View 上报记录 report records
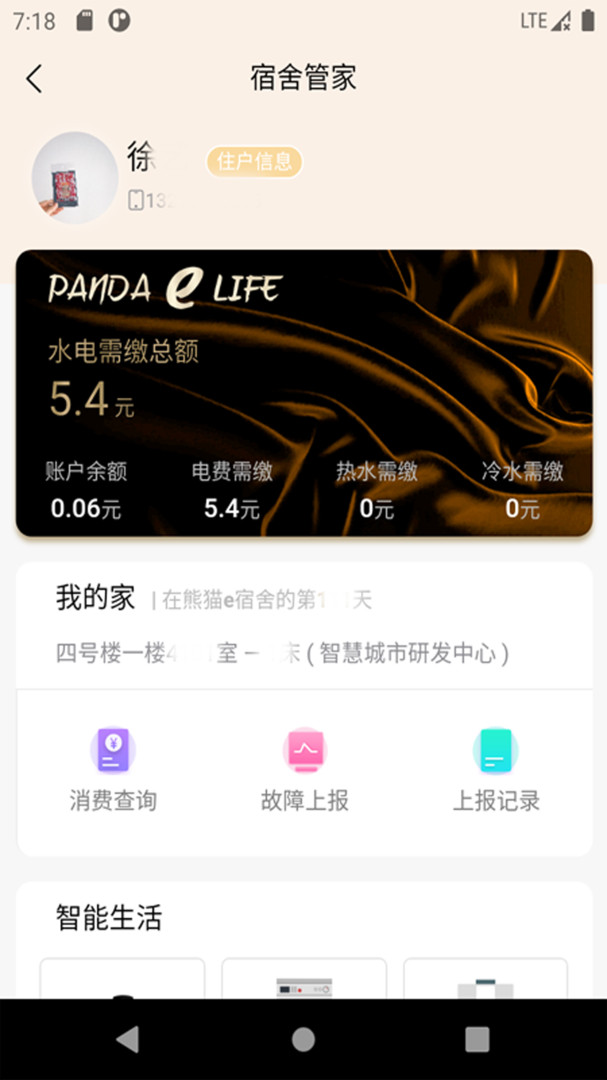The image size is (607, 1080). [496, 768]
